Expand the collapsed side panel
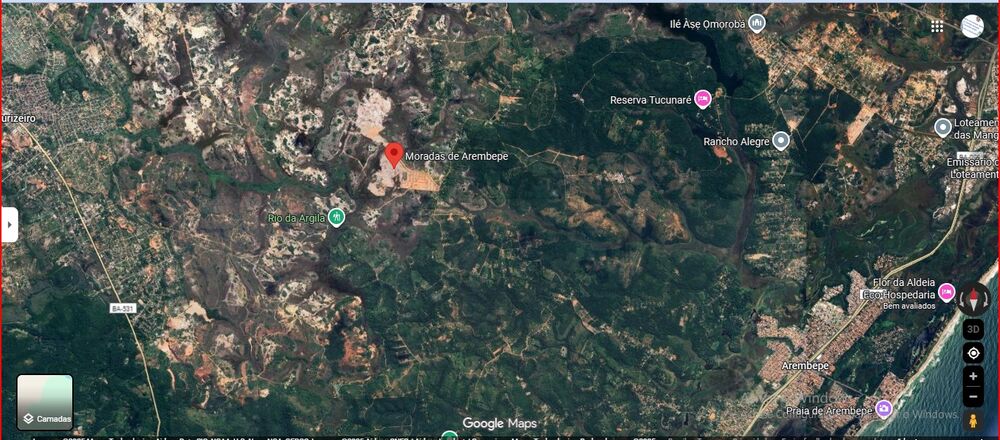The height and width of the screenshot is (440, 1000). [10, 224]
